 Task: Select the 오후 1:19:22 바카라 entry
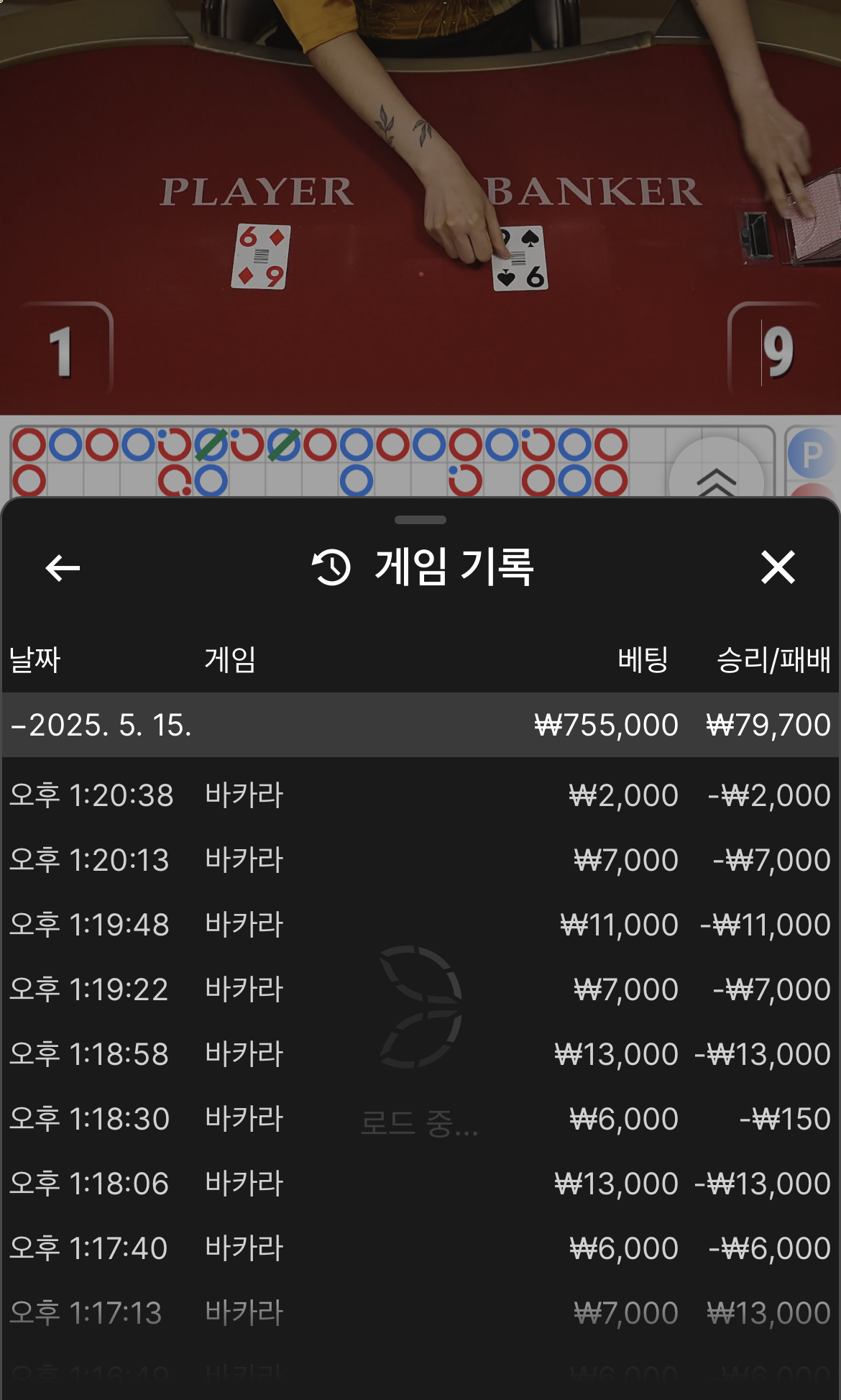click(420, 989)
